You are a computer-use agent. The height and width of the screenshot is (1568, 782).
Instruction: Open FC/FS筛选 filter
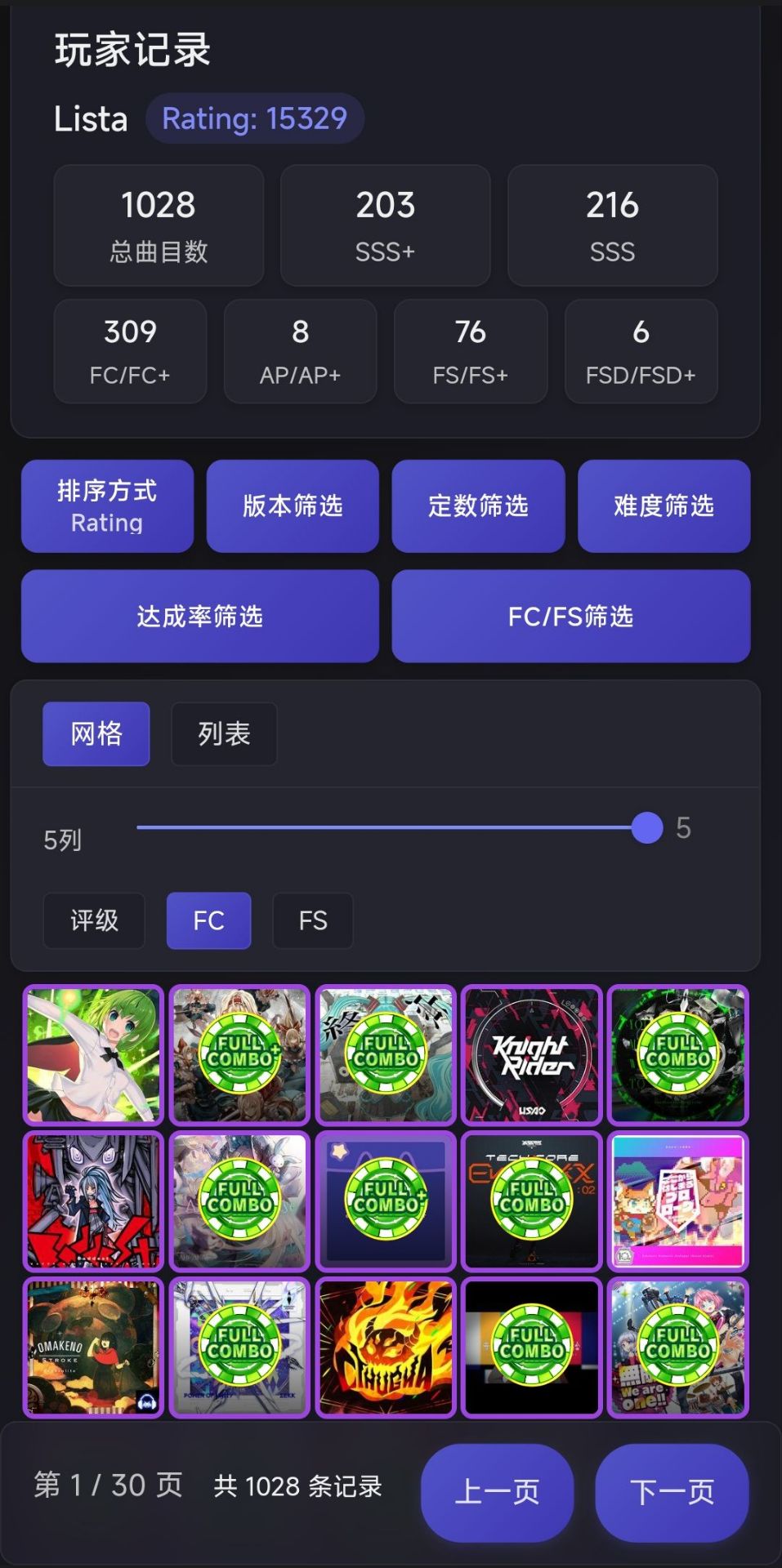pos(570,616)
